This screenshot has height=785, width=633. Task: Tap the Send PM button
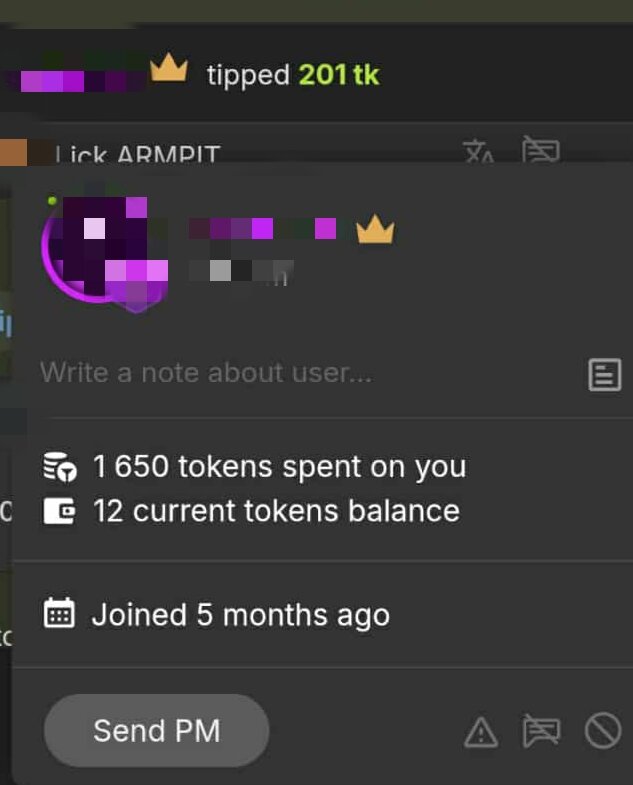coord(157,730)
